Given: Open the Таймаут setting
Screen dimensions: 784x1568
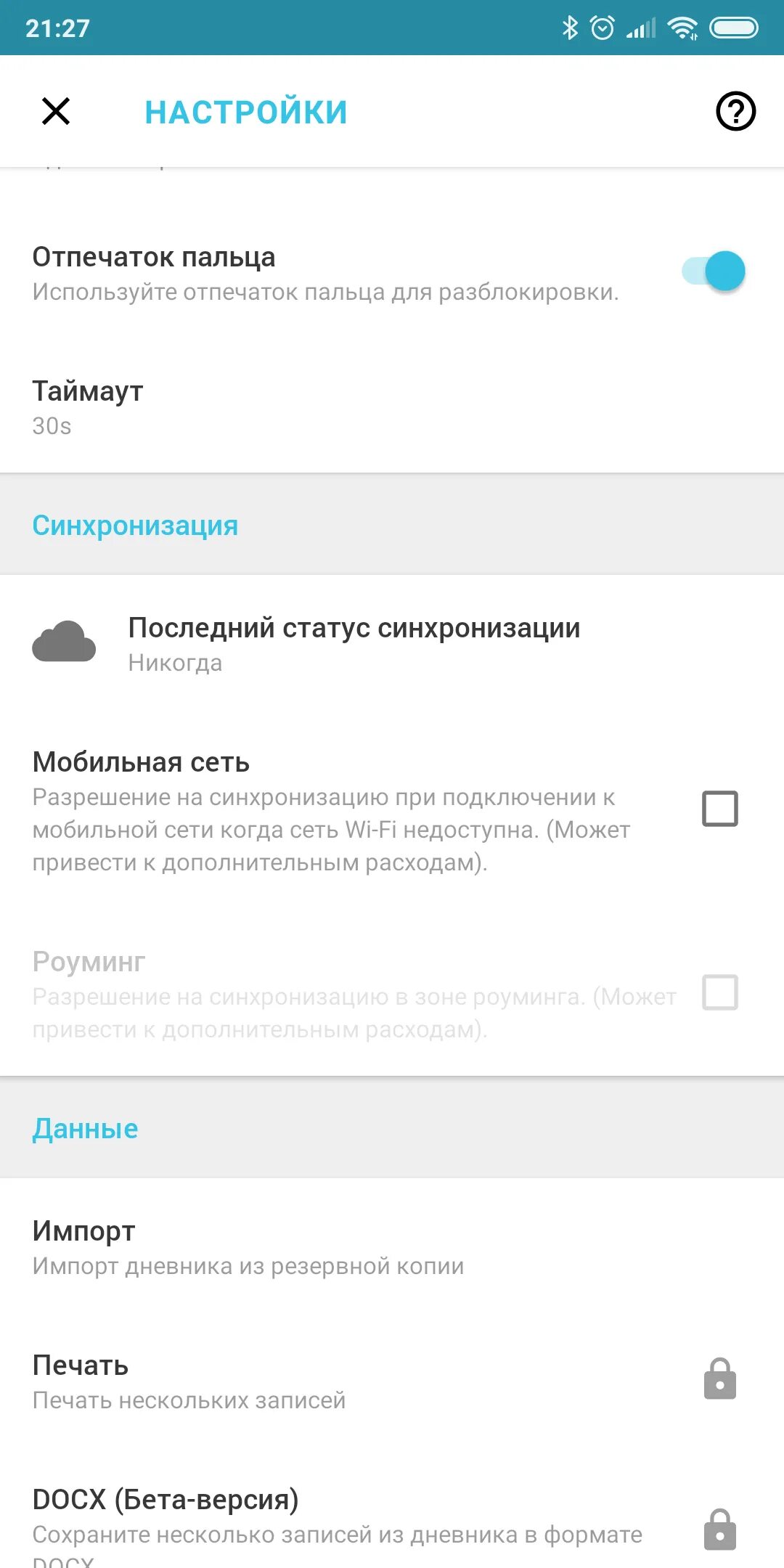Looking at the screenshot, I should click(x=392, y=407).
